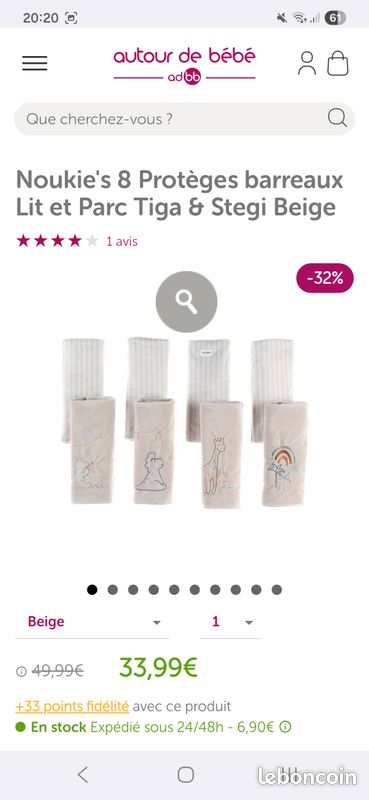The width and height of the screenshot is (369, 800).
Task: Open the shopping bag
Action: click(337, 63)
